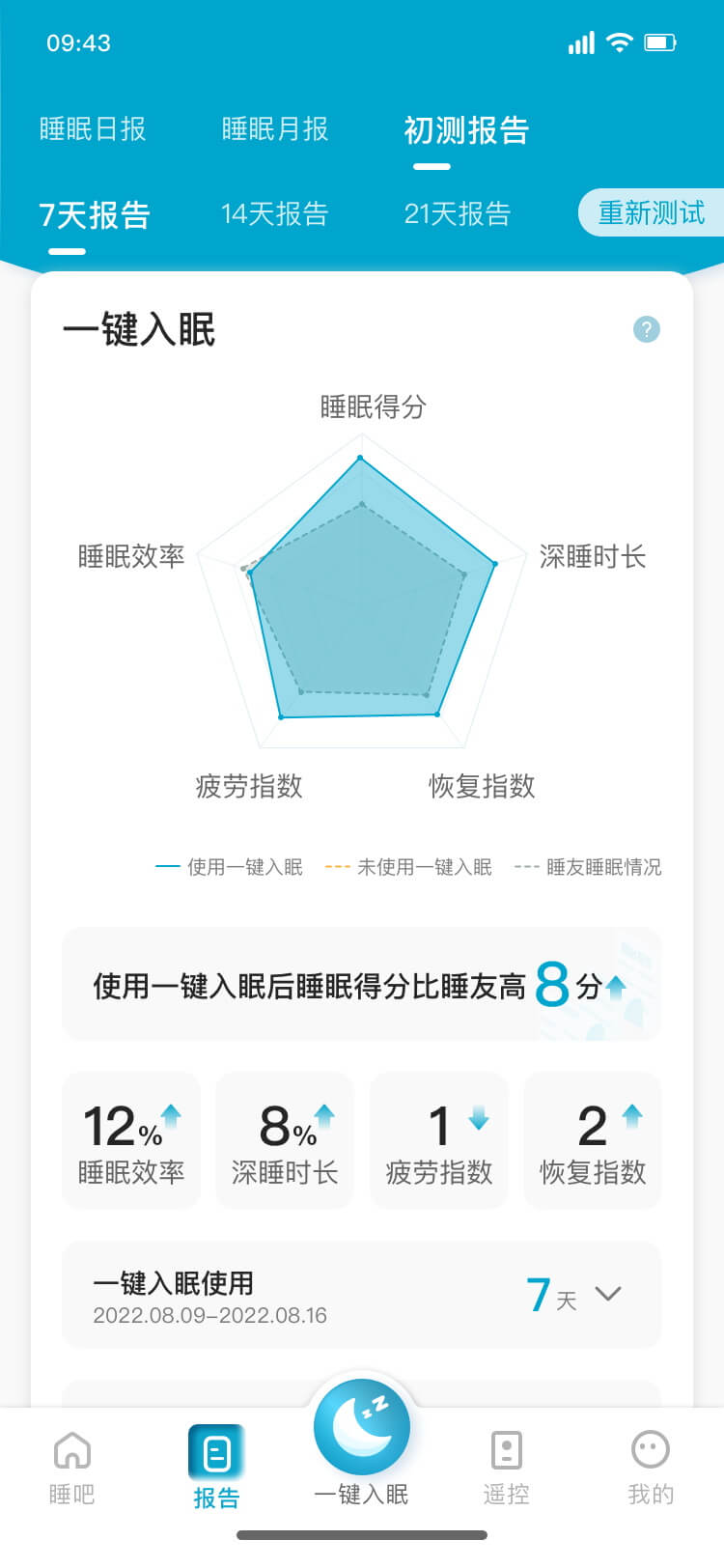Switch to 睡眠月报 tab
Screen dimensions: 724x1568
pyautogui.click(x=275, y=129)
